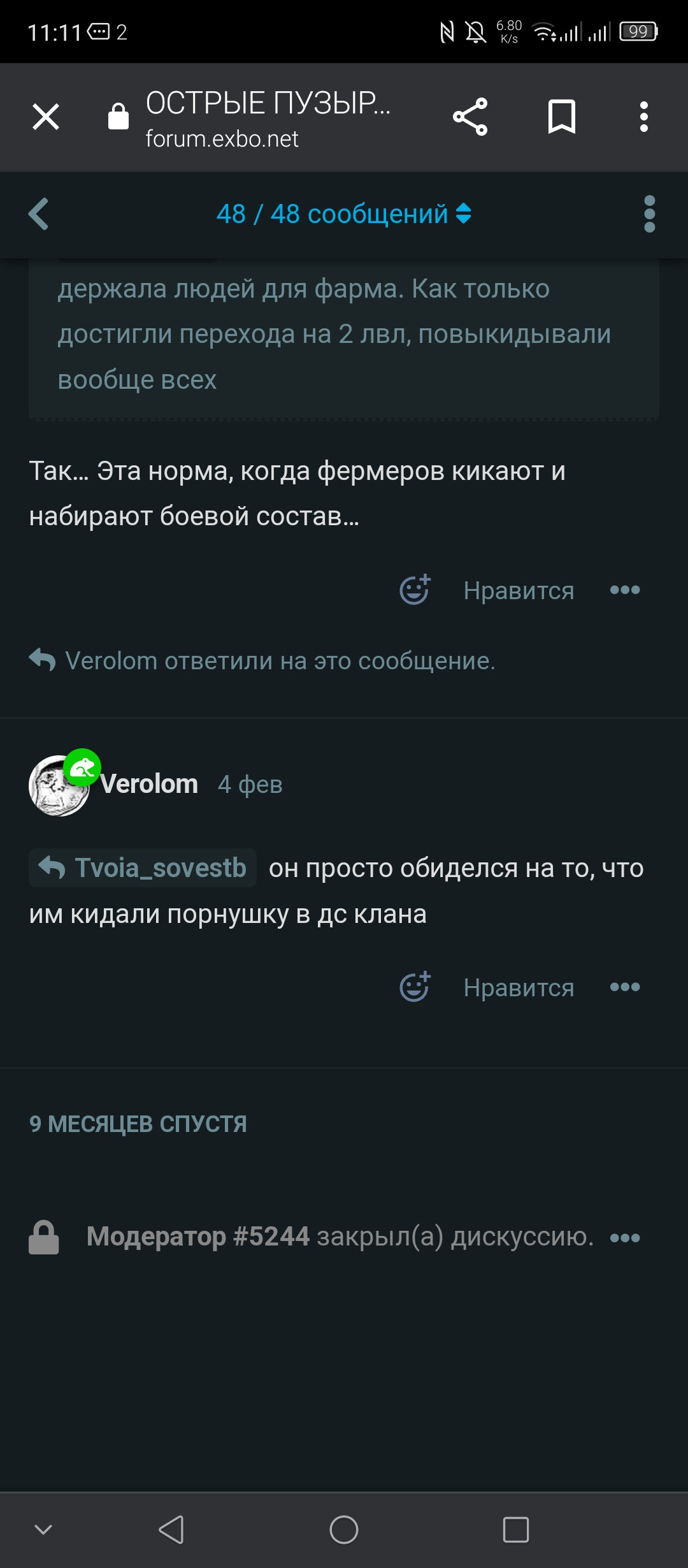Share this forum page
Image resolution: width=688 pixels, height=1568 pixels.
point(470,117)
